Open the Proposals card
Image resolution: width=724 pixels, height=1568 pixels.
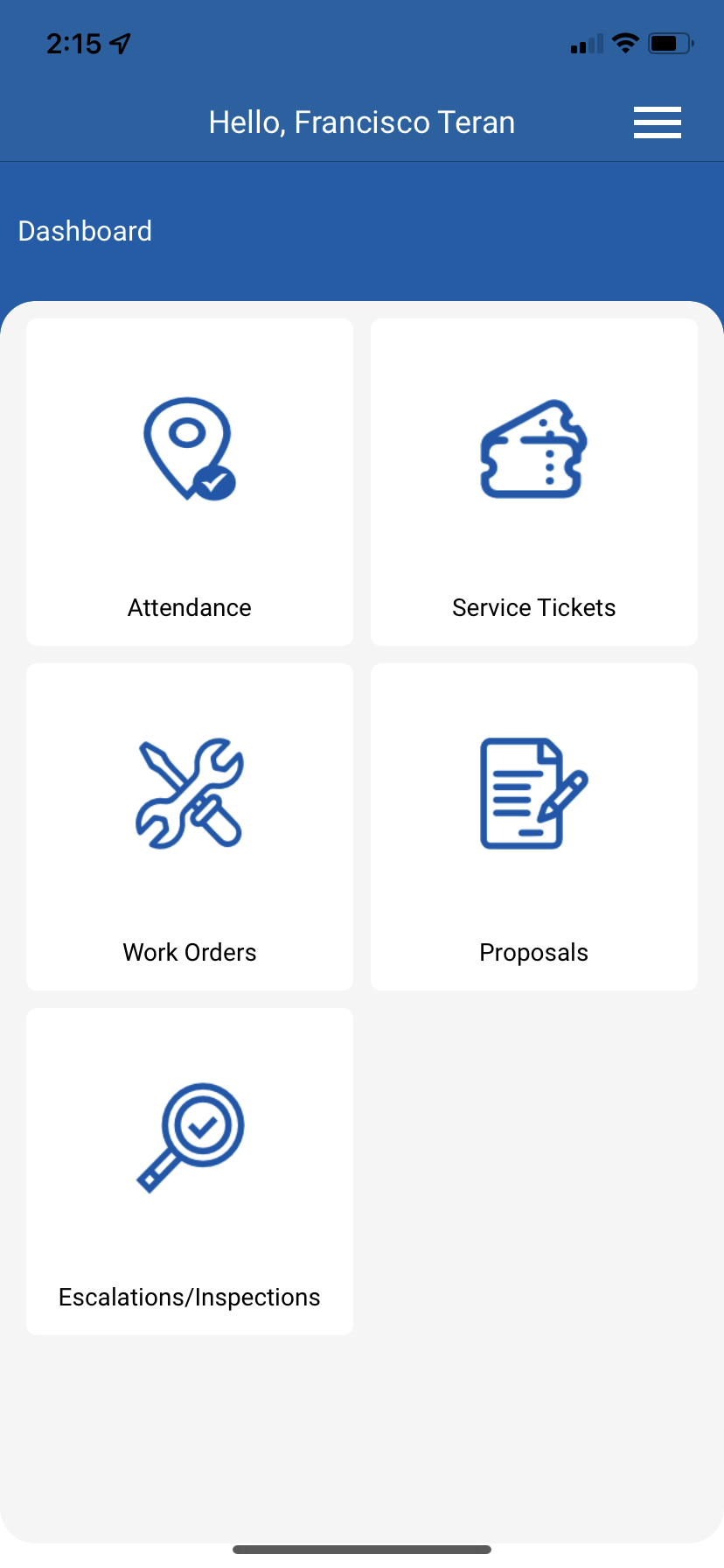pos(533,827)
